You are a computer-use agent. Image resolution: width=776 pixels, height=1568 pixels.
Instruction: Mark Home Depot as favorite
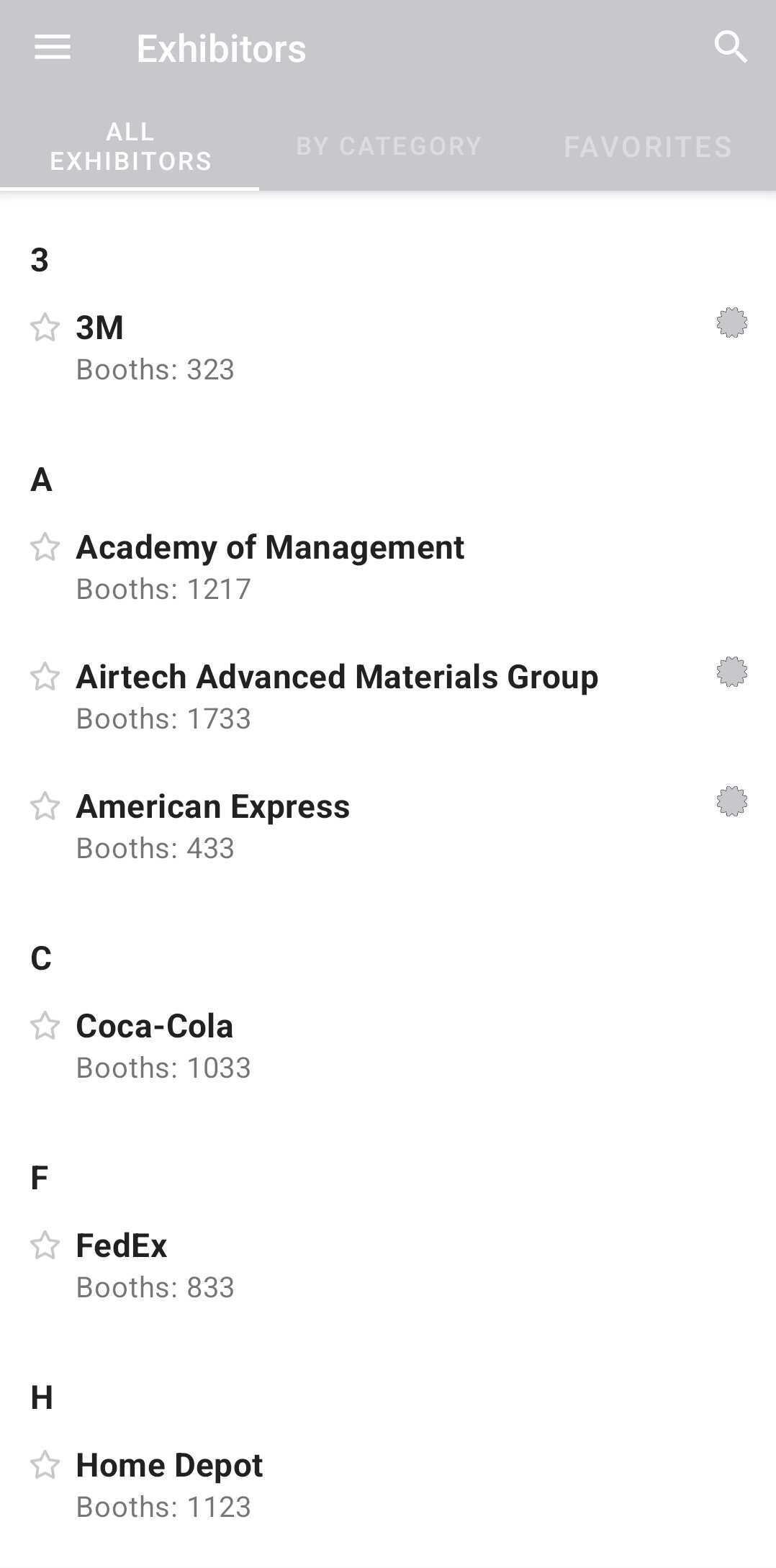pos(45,1465)
